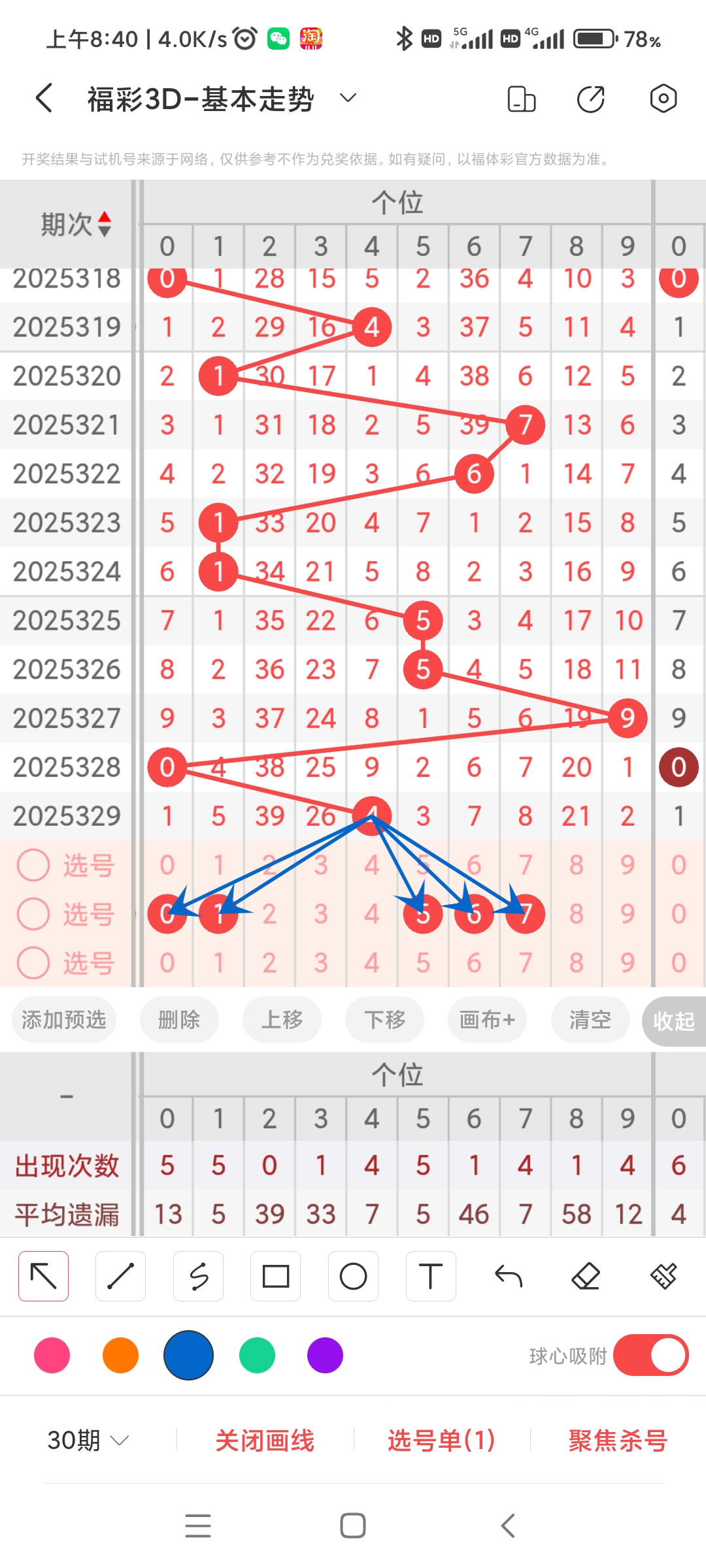Collapse the panel with 收起 button

coord(673,1019)
